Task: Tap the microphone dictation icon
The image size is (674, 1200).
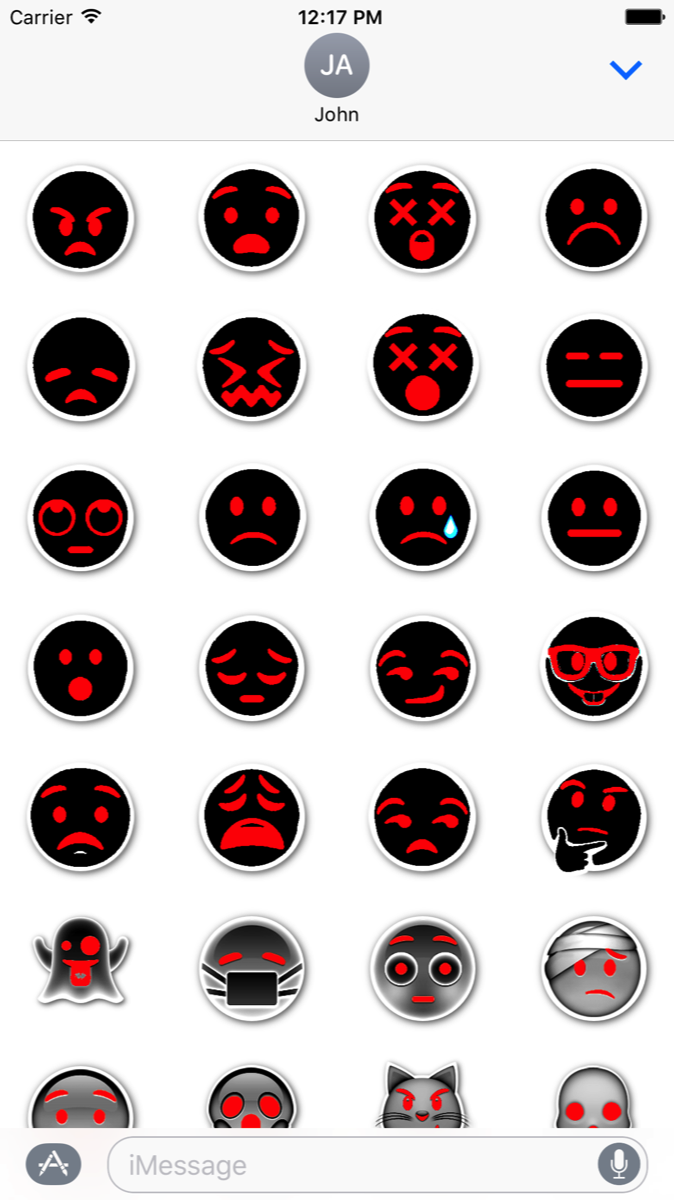Action: [619, 1164]
